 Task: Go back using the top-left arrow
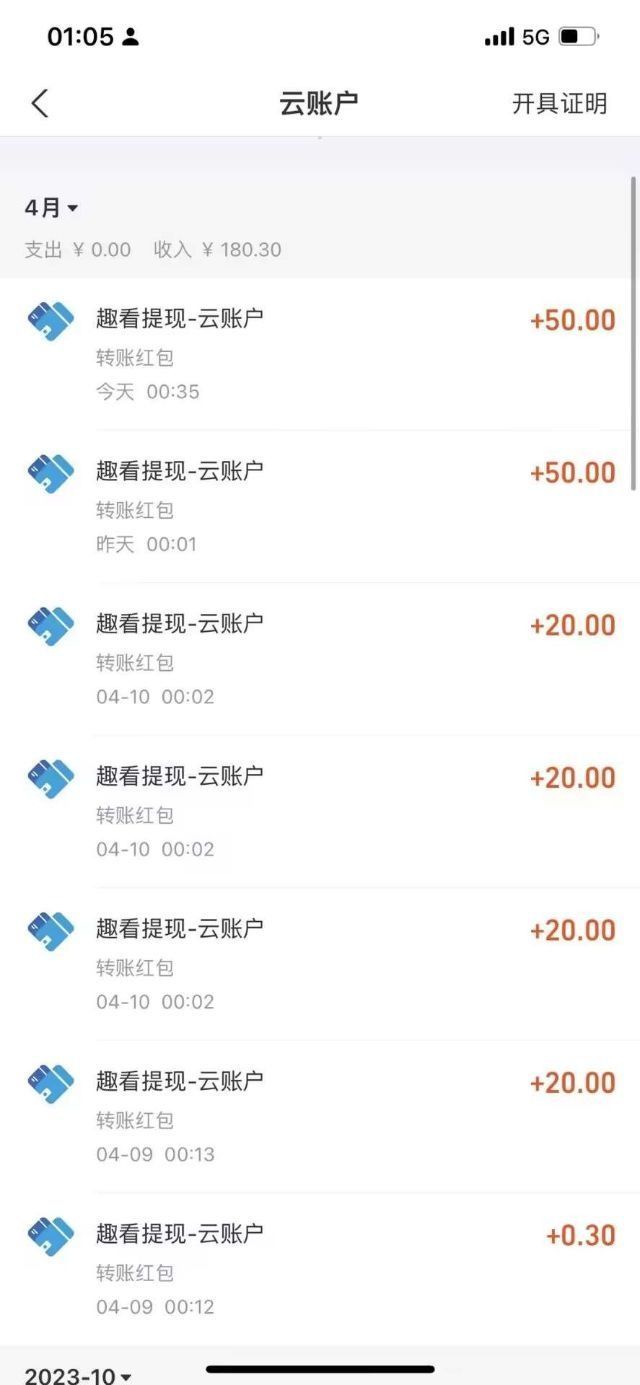[x=39, y=103]
